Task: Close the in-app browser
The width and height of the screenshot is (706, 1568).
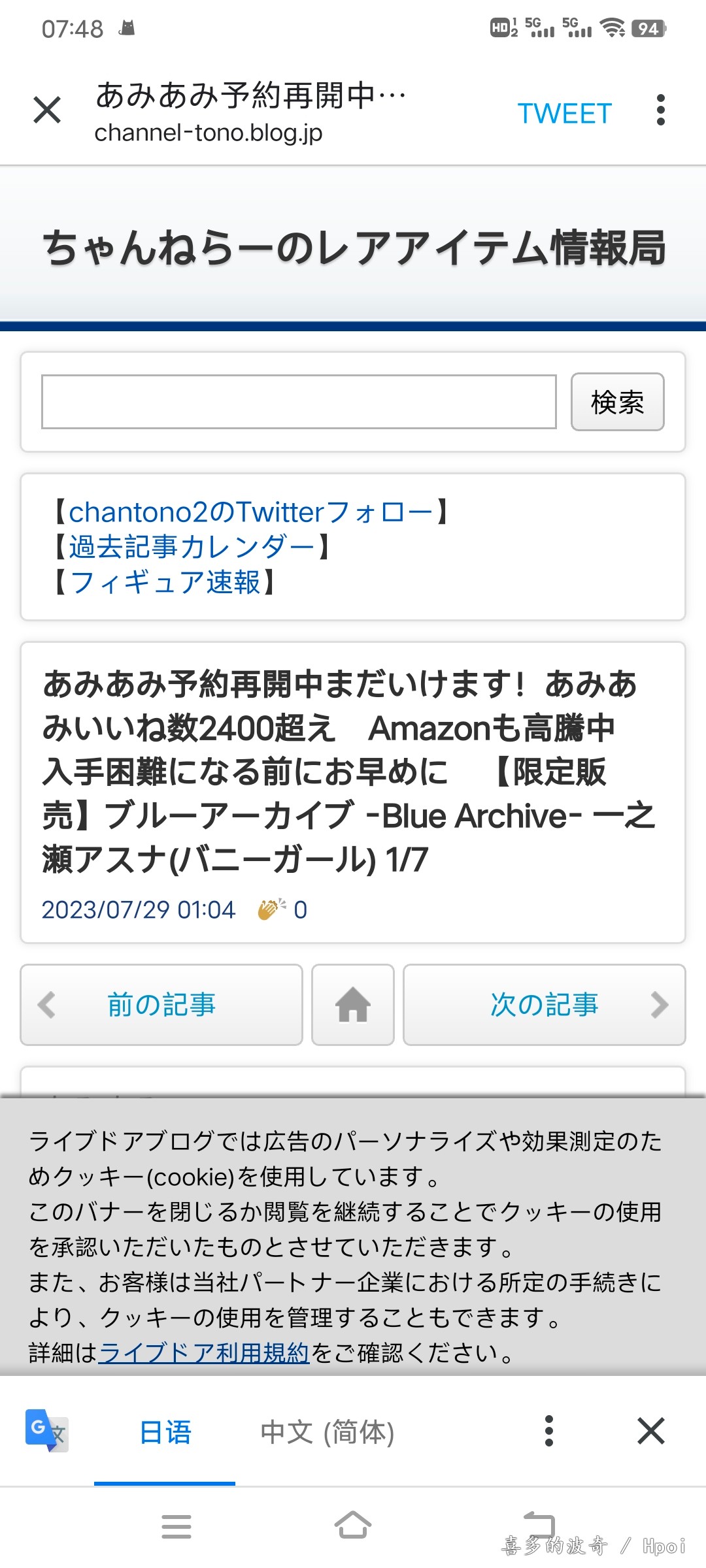Action: click(x=47, y=110)
